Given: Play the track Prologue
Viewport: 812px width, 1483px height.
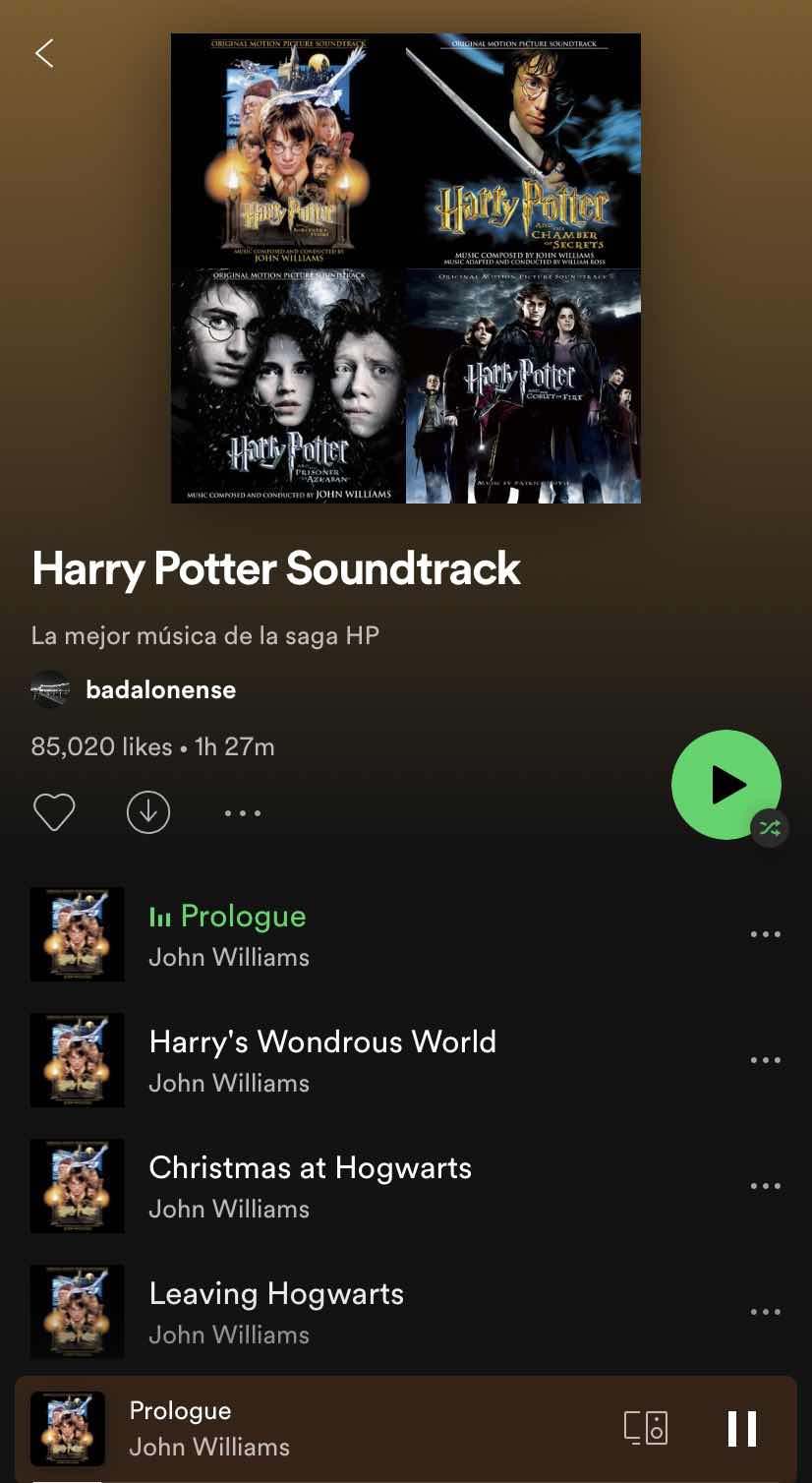Looking at the screenshot, I should 243,917.
